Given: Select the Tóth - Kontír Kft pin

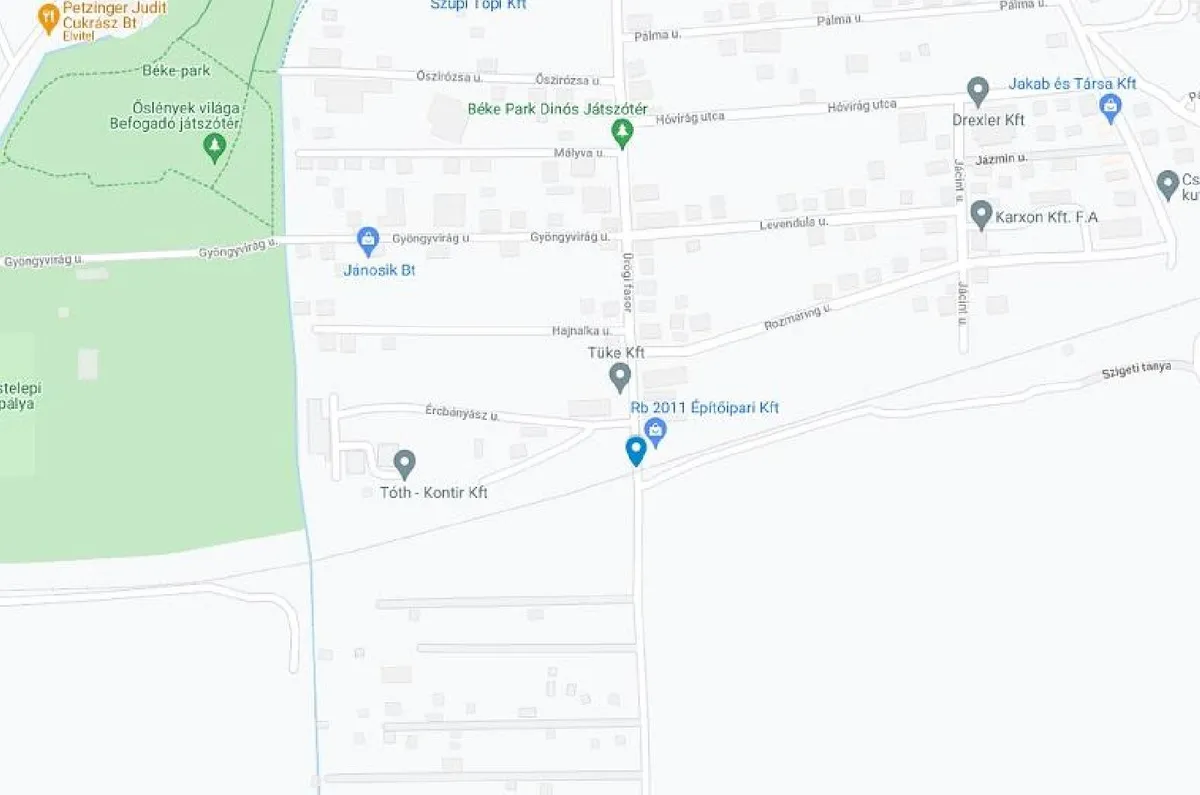Looking at the screenshot, I should [x=404, y=463].
